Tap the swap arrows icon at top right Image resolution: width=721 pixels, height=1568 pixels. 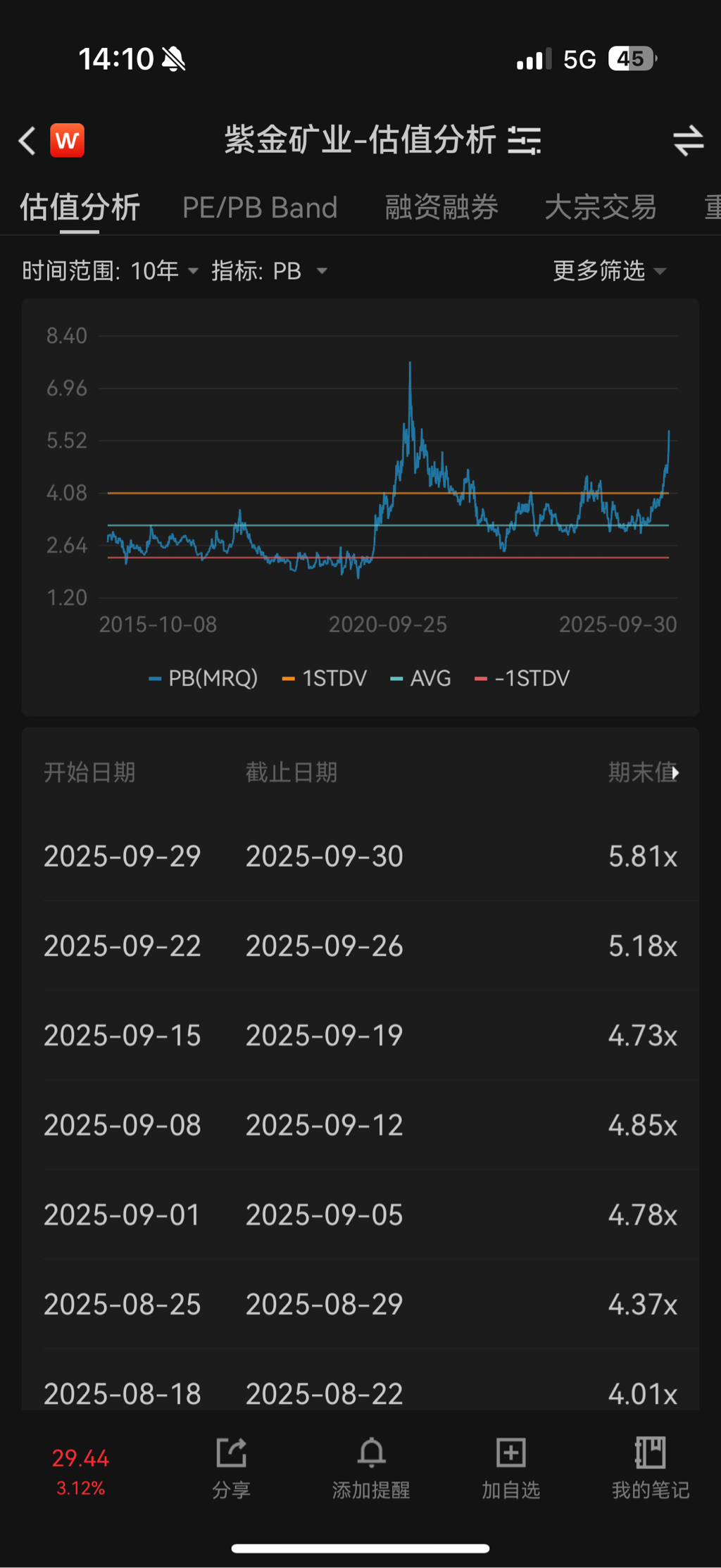click(688, 141)
